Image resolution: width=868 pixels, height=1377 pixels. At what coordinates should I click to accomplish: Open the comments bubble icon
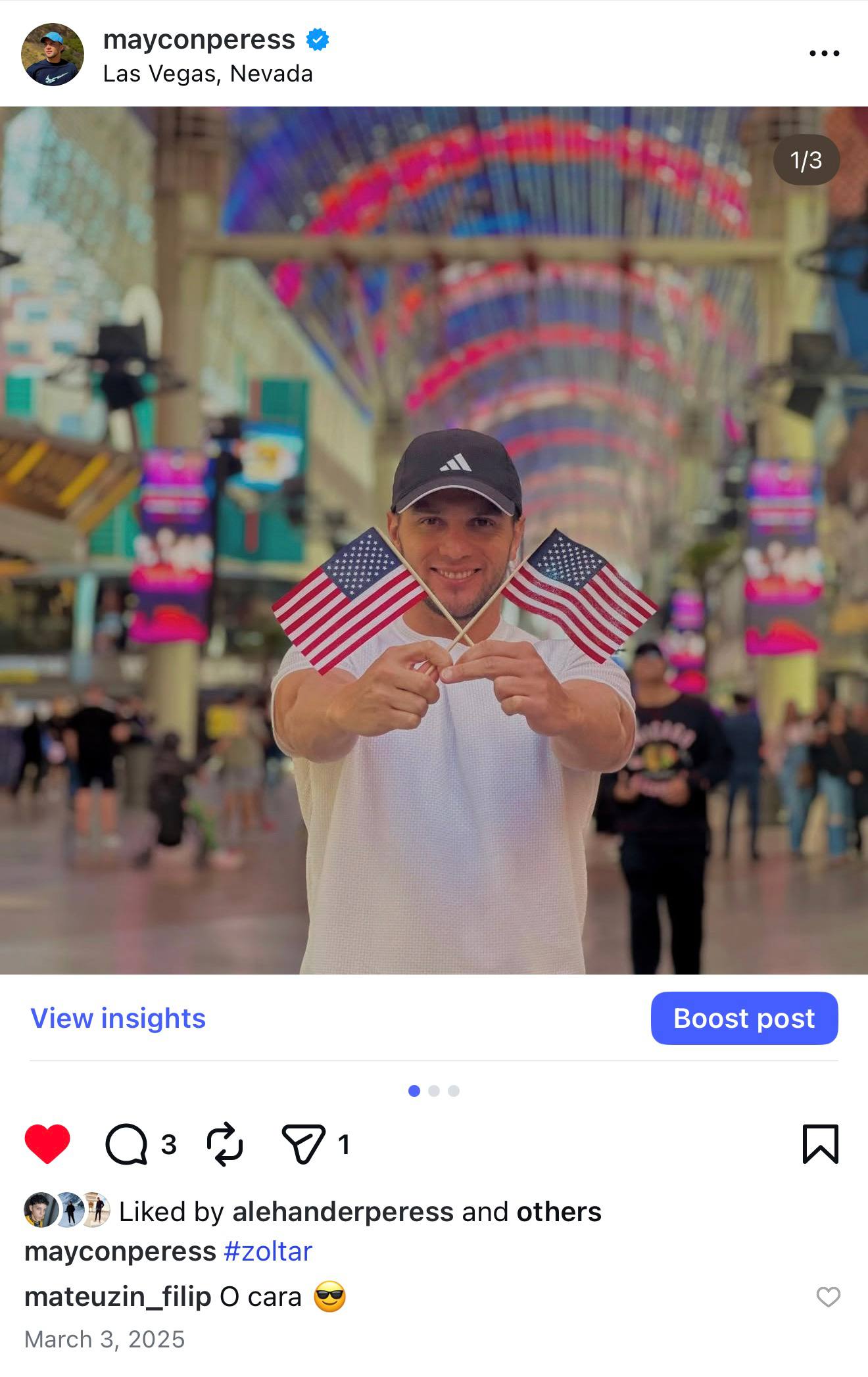click(126, 1144)
